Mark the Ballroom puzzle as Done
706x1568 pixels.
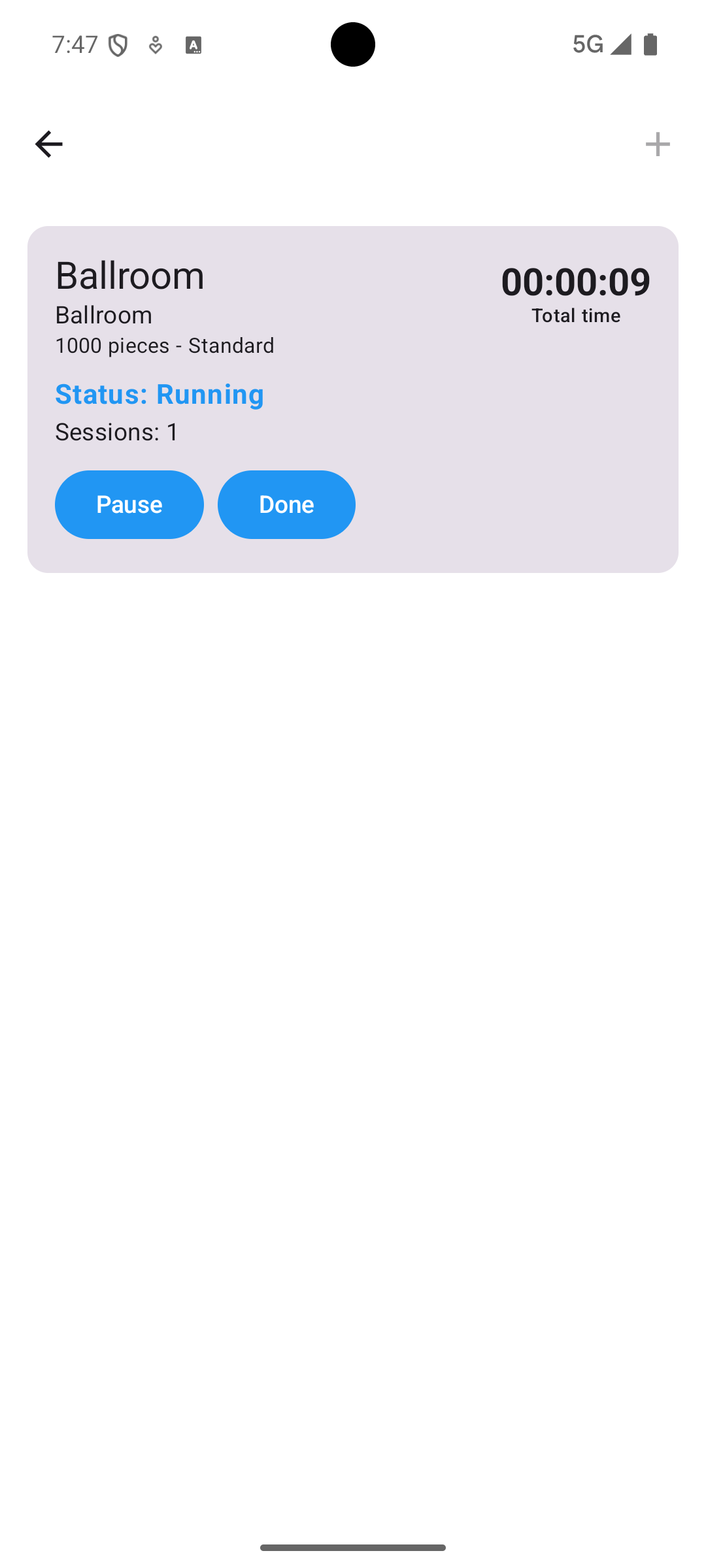coord(286,504)
